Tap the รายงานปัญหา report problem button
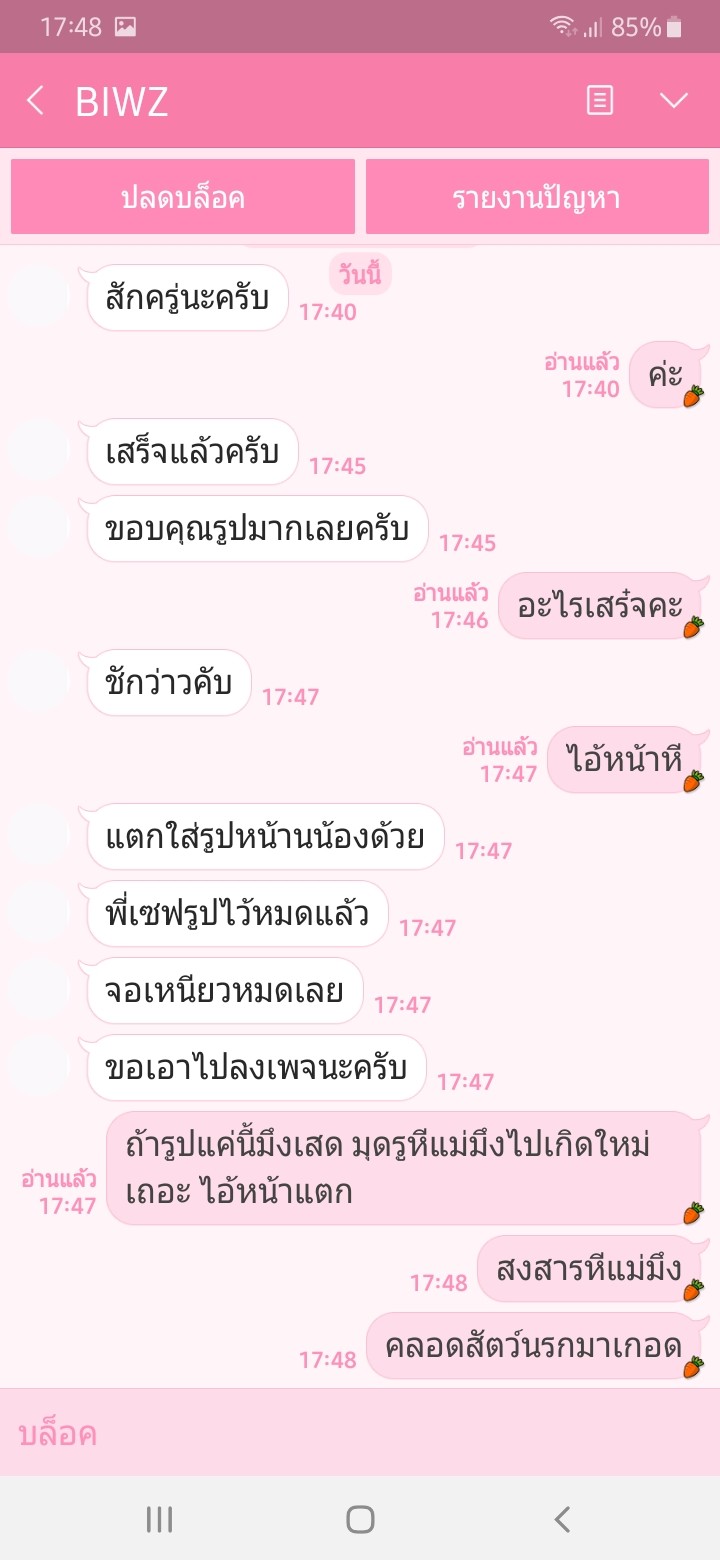 point(537,196)
